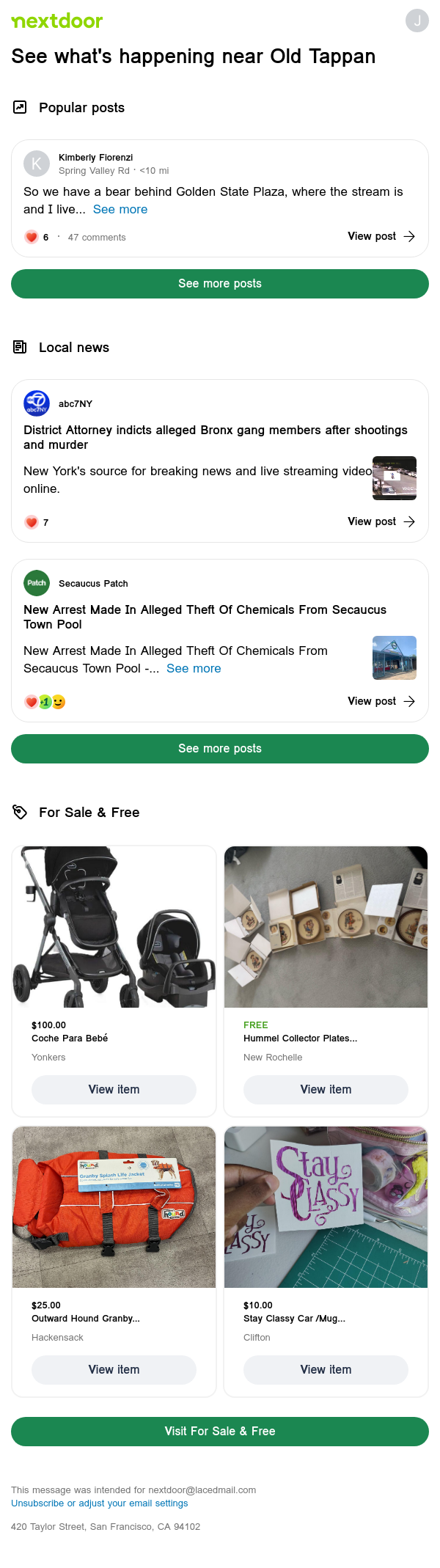The height and width of the screenshot is (1568, 440).
Task: View item Outward Hound Granby
Action: 114,1370
